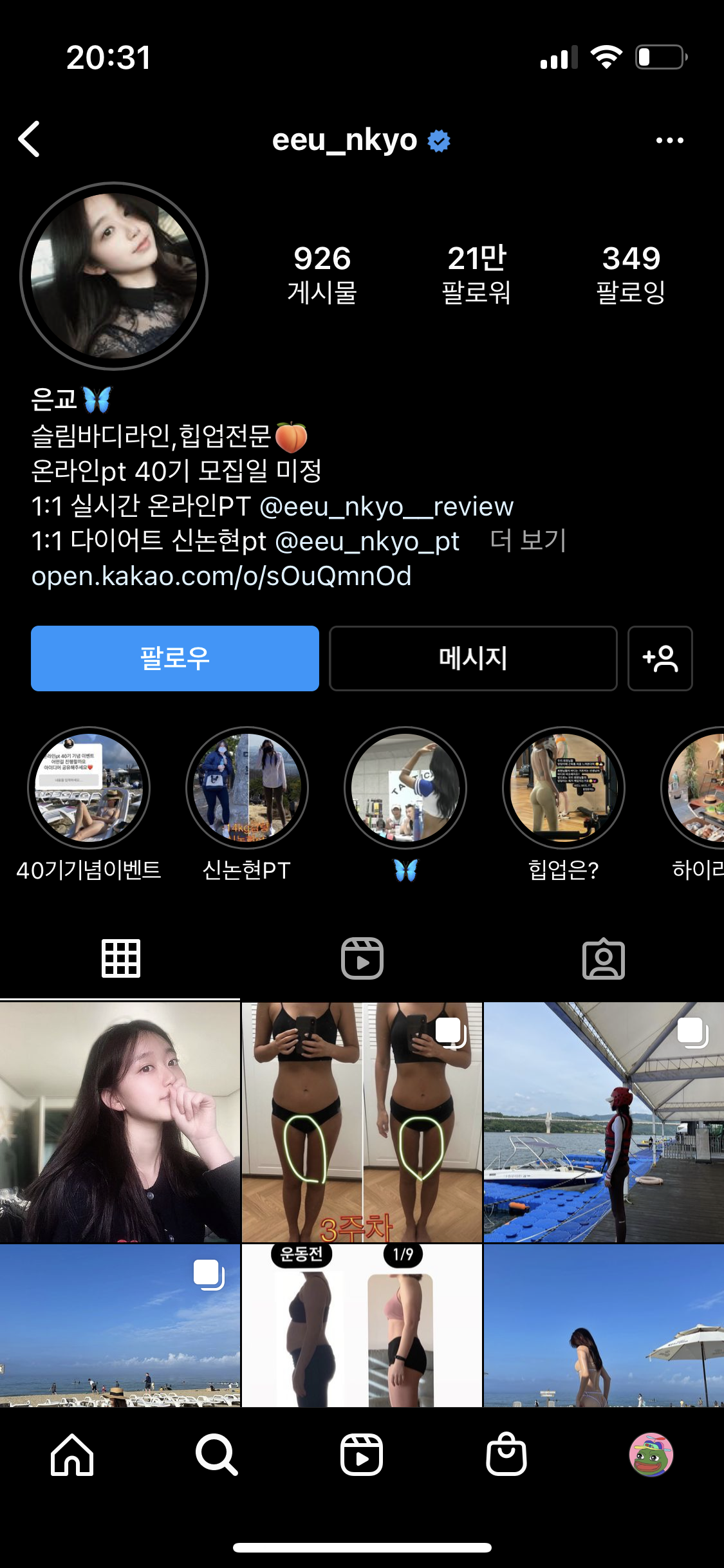
Task: Expand the bio with 더 보기
Action: pos(528,541)
